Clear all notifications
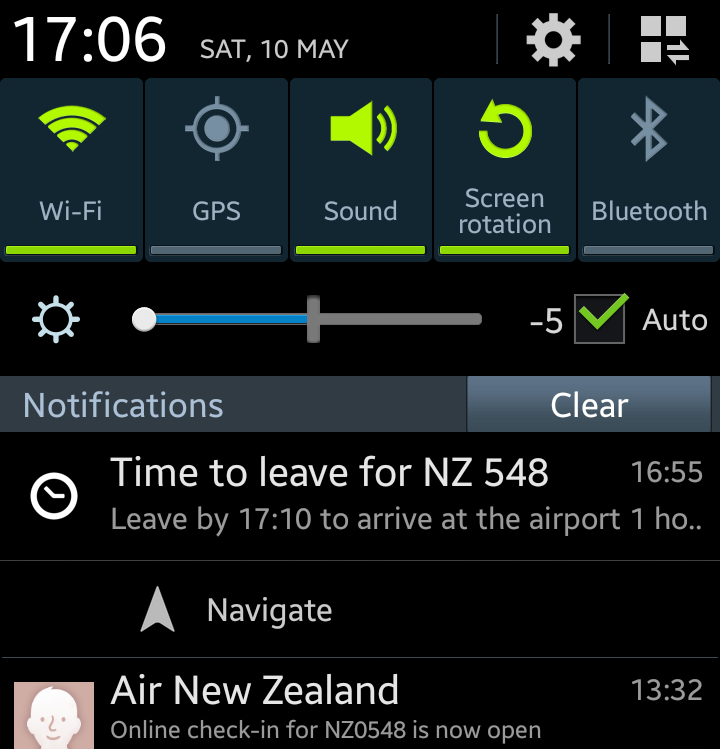Screen dimensions: 720x749 tap(589, 405)
